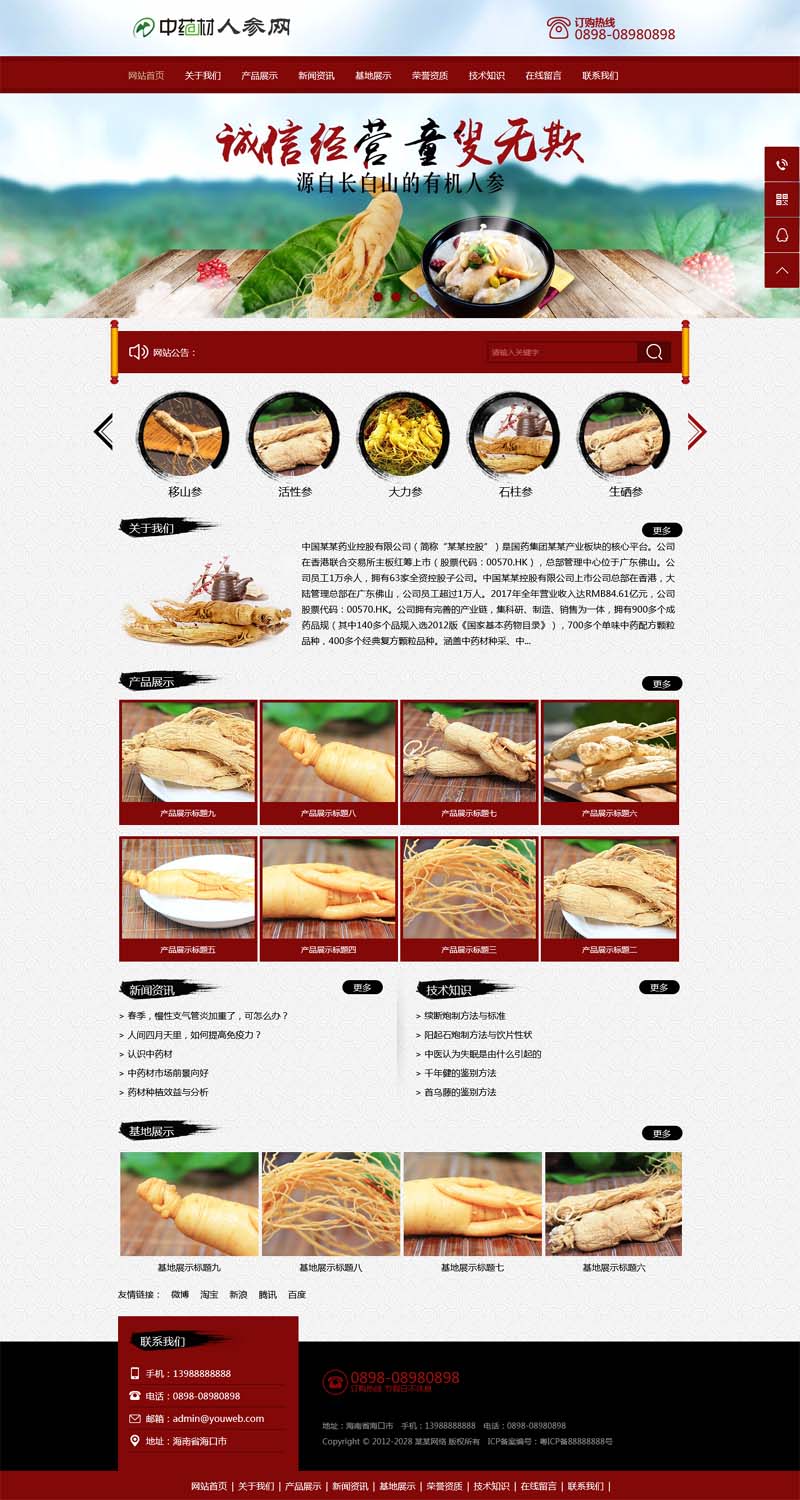Go to 产品展示 in top navigation
This screenshot has width=800, height=1500.
[x=259, y=76]
